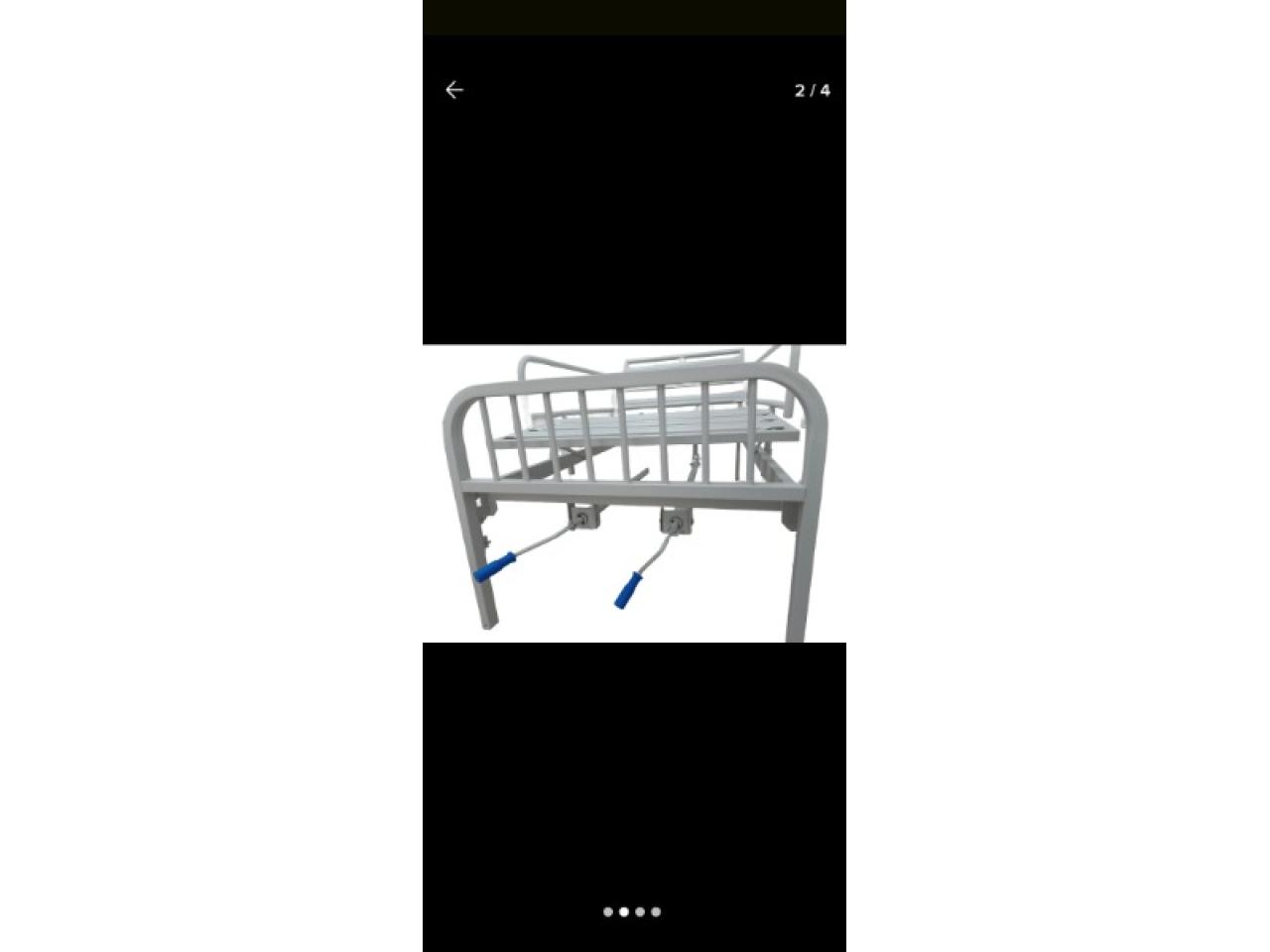Open the hospital bed photo

click(634, 493)
